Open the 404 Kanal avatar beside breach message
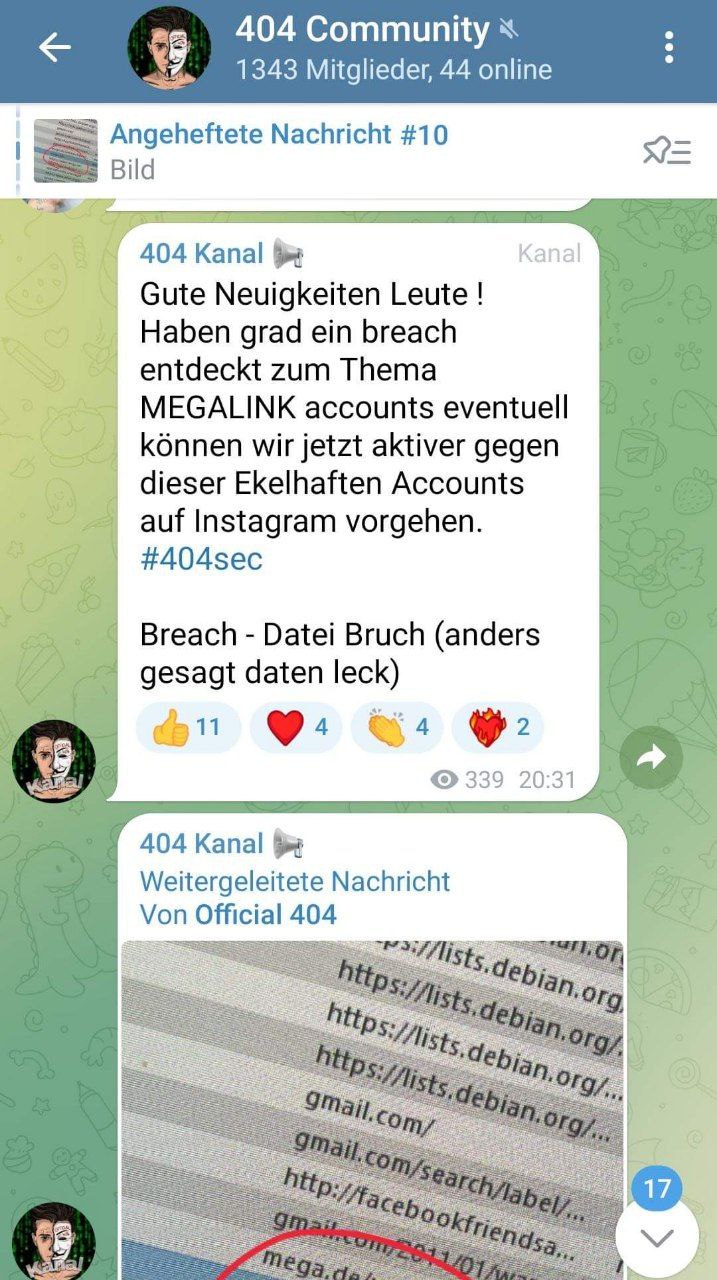The image size is (717, 1280). point(54,761)
